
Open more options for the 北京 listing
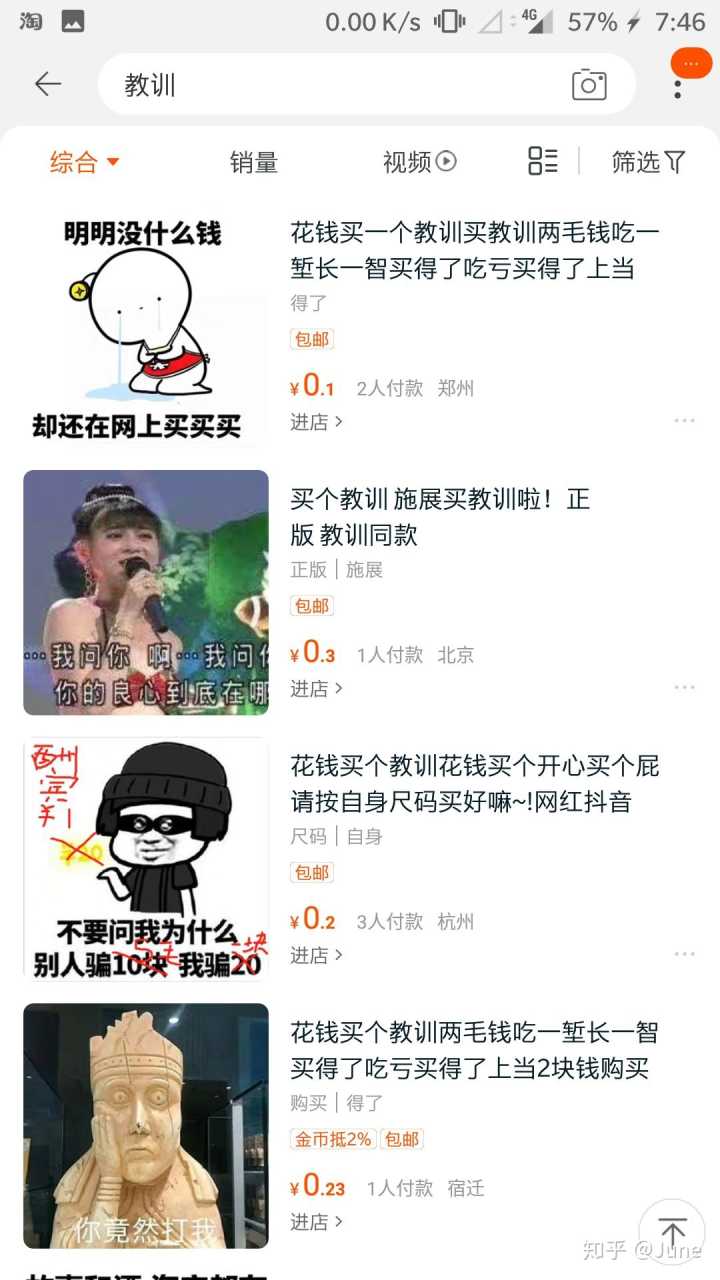click(684, 688)
